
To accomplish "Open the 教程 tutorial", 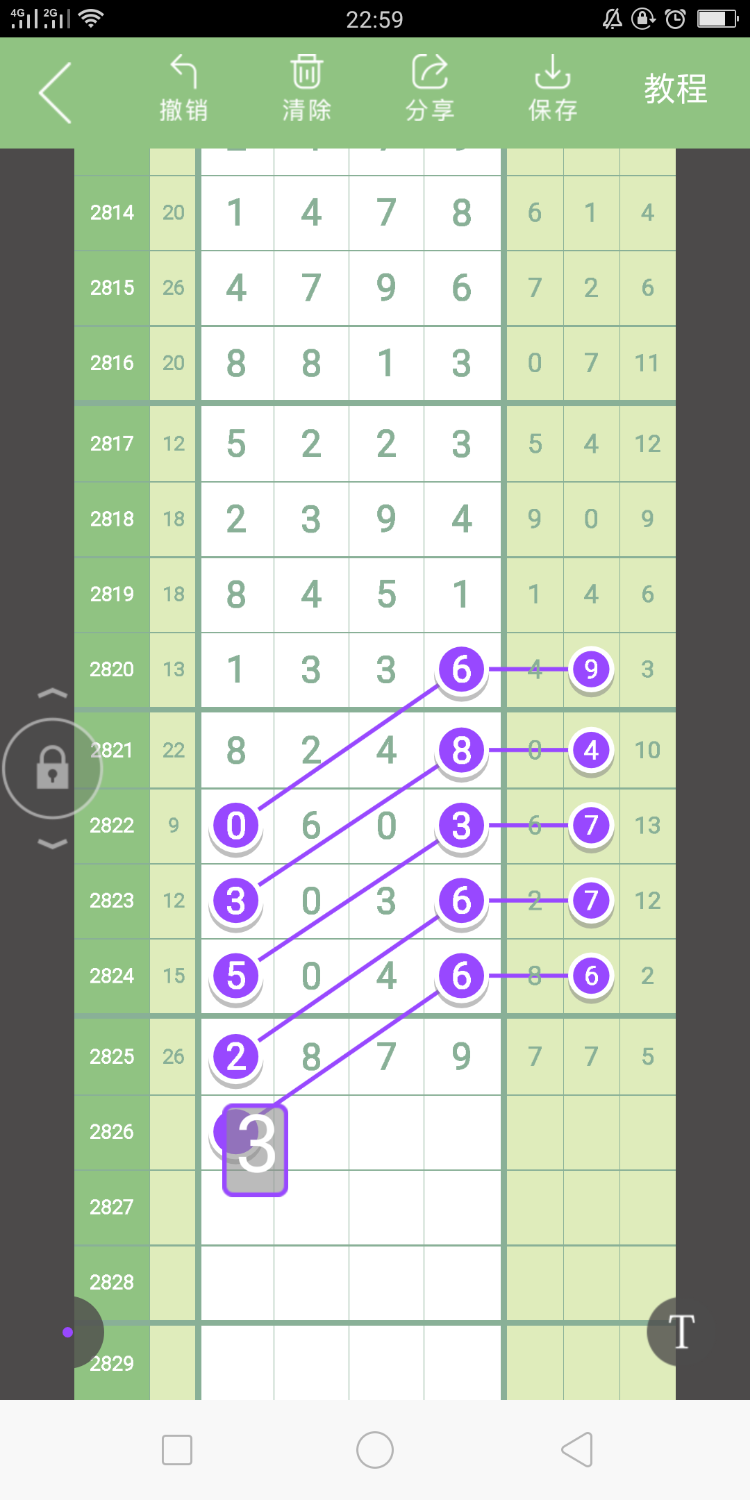I will click(x=675, y=89).
